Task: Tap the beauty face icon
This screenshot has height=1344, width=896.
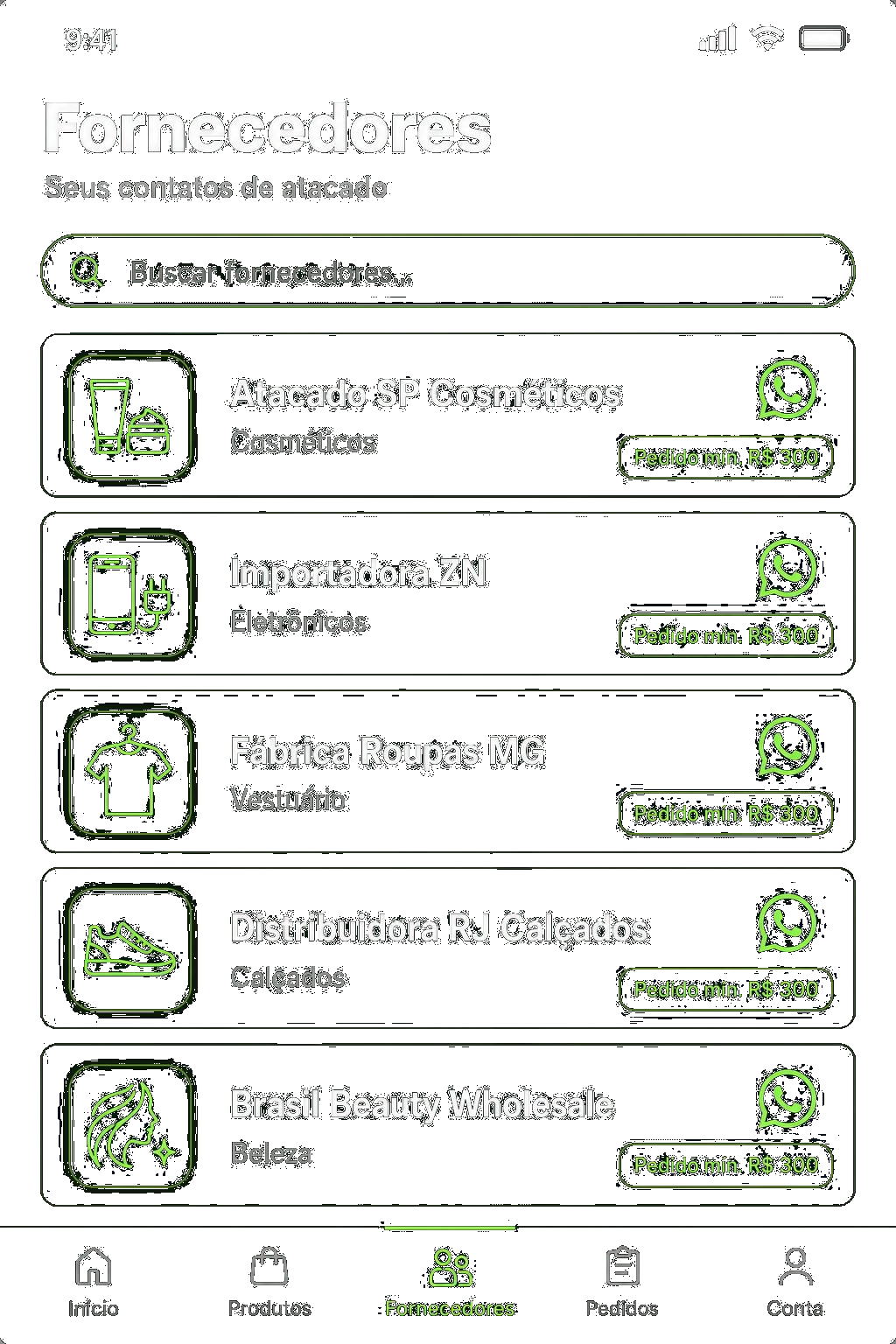Action: point(129,1126)
